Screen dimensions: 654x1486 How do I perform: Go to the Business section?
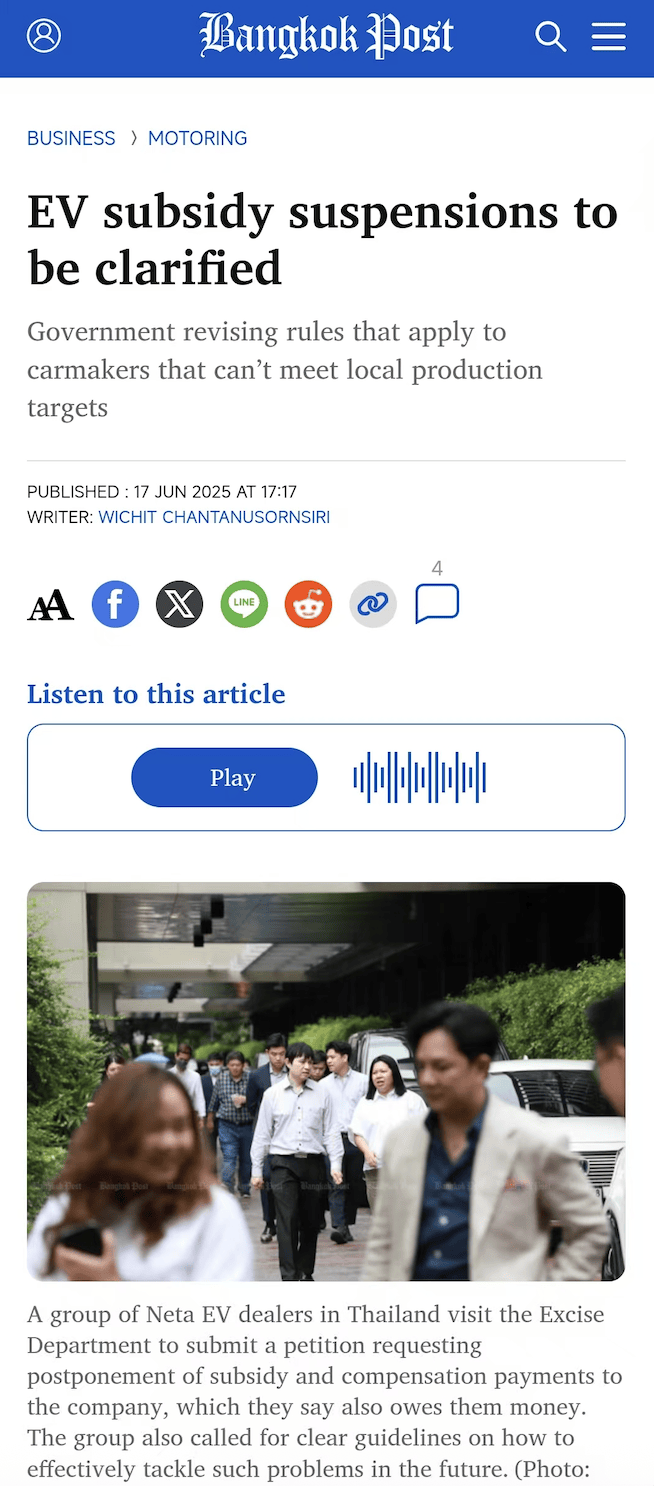(x=71, y=138)
